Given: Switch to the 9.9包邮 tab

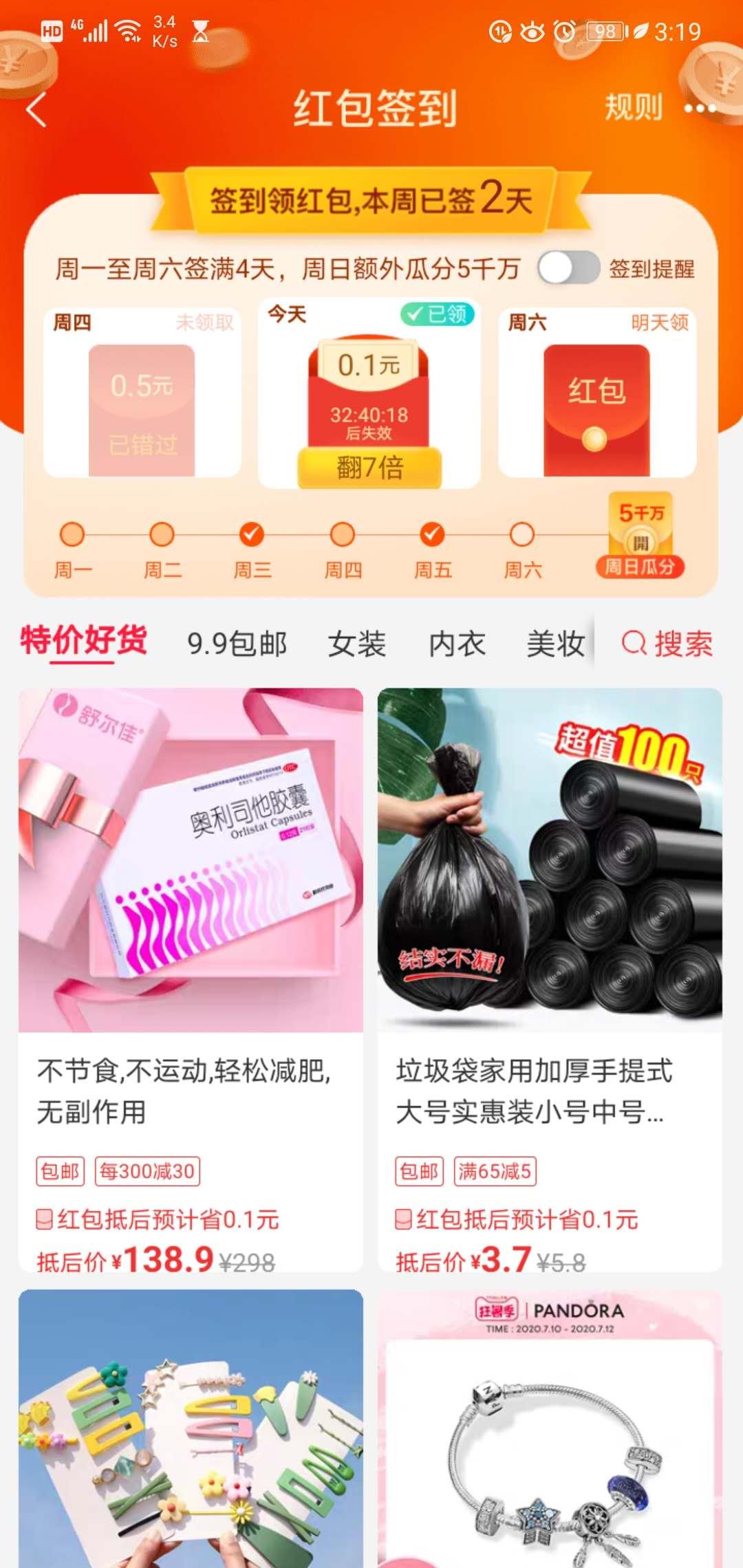Looking at the screenshot, I should tap(237, 644).
